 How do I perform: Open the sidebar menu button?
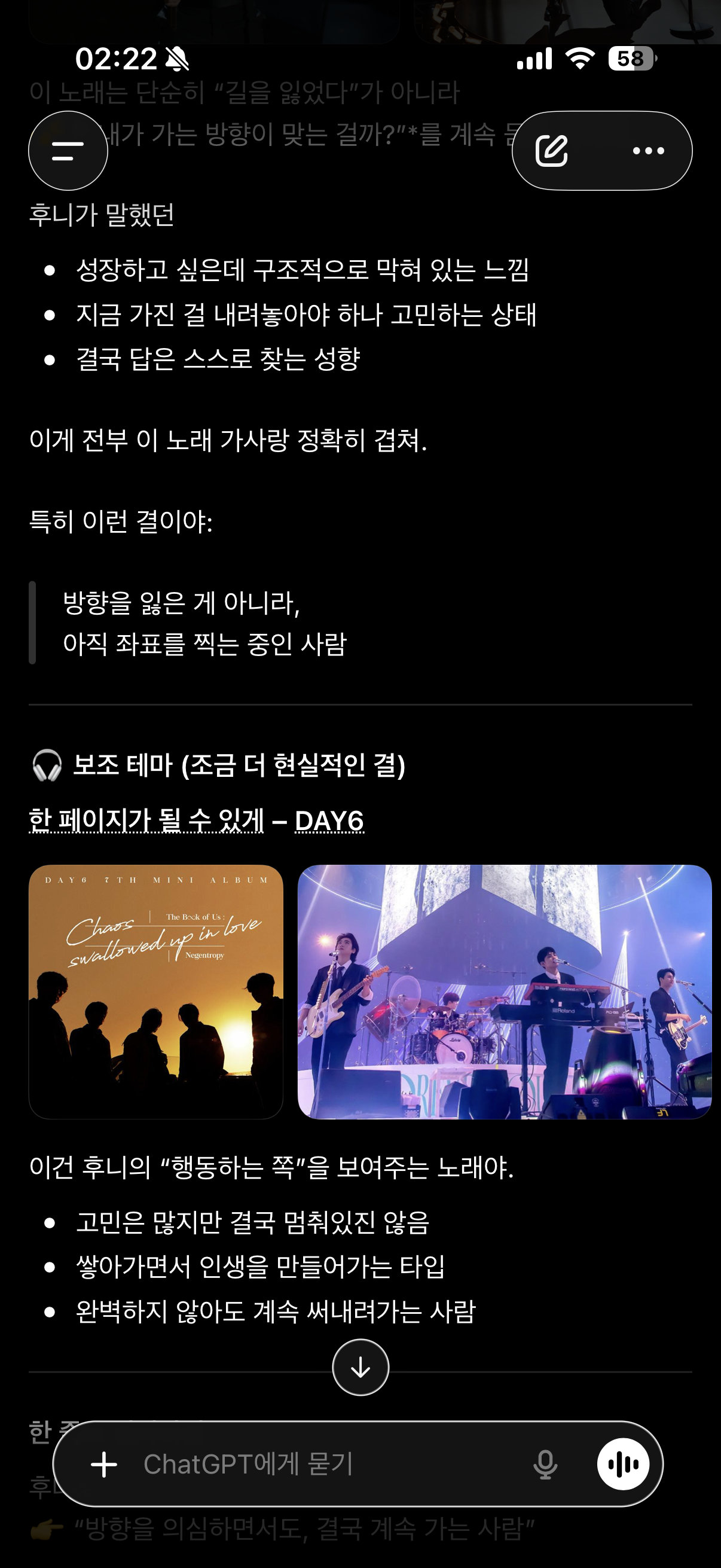[x=68, y=150]
